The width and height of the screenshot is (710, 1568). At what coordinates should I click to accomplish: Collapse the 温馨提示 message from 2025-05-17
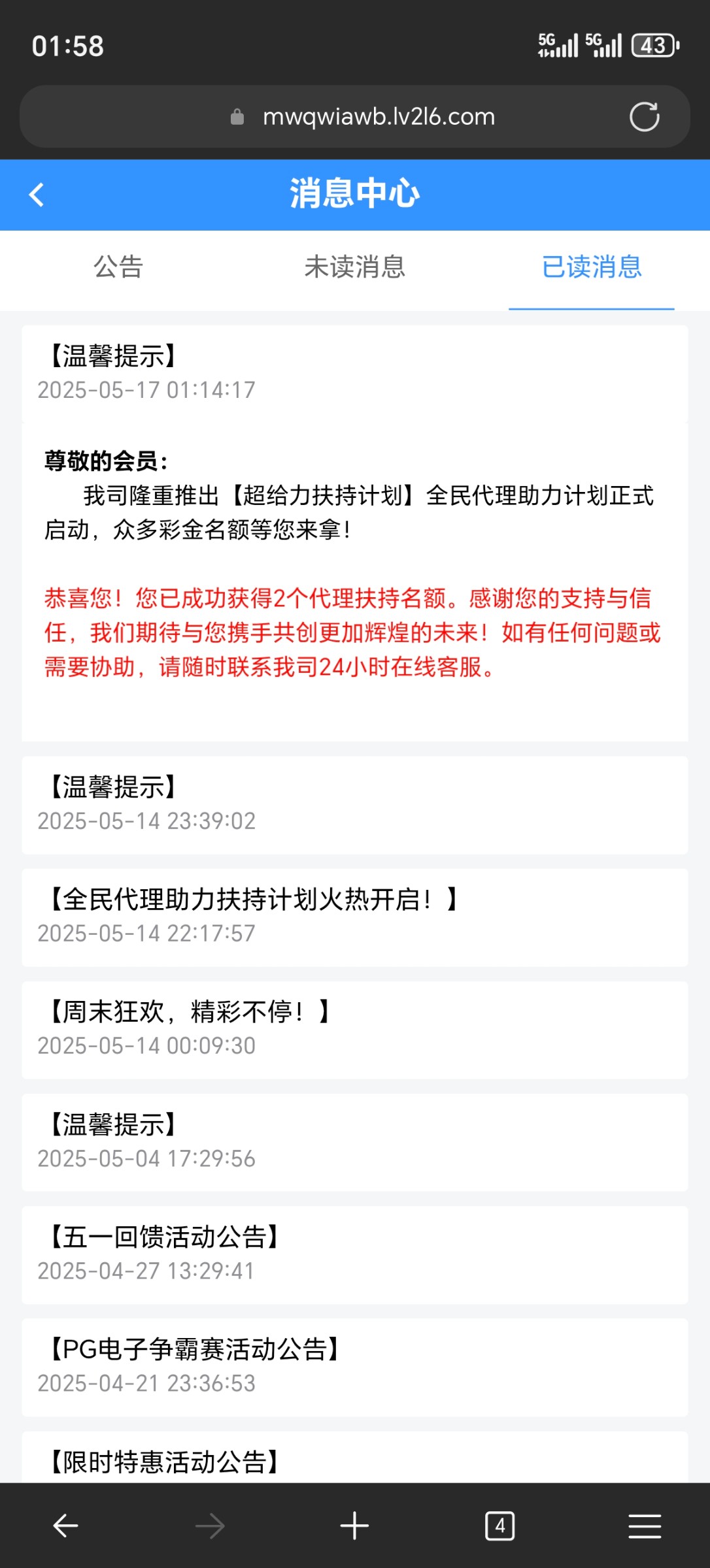(x=354, y=372)
